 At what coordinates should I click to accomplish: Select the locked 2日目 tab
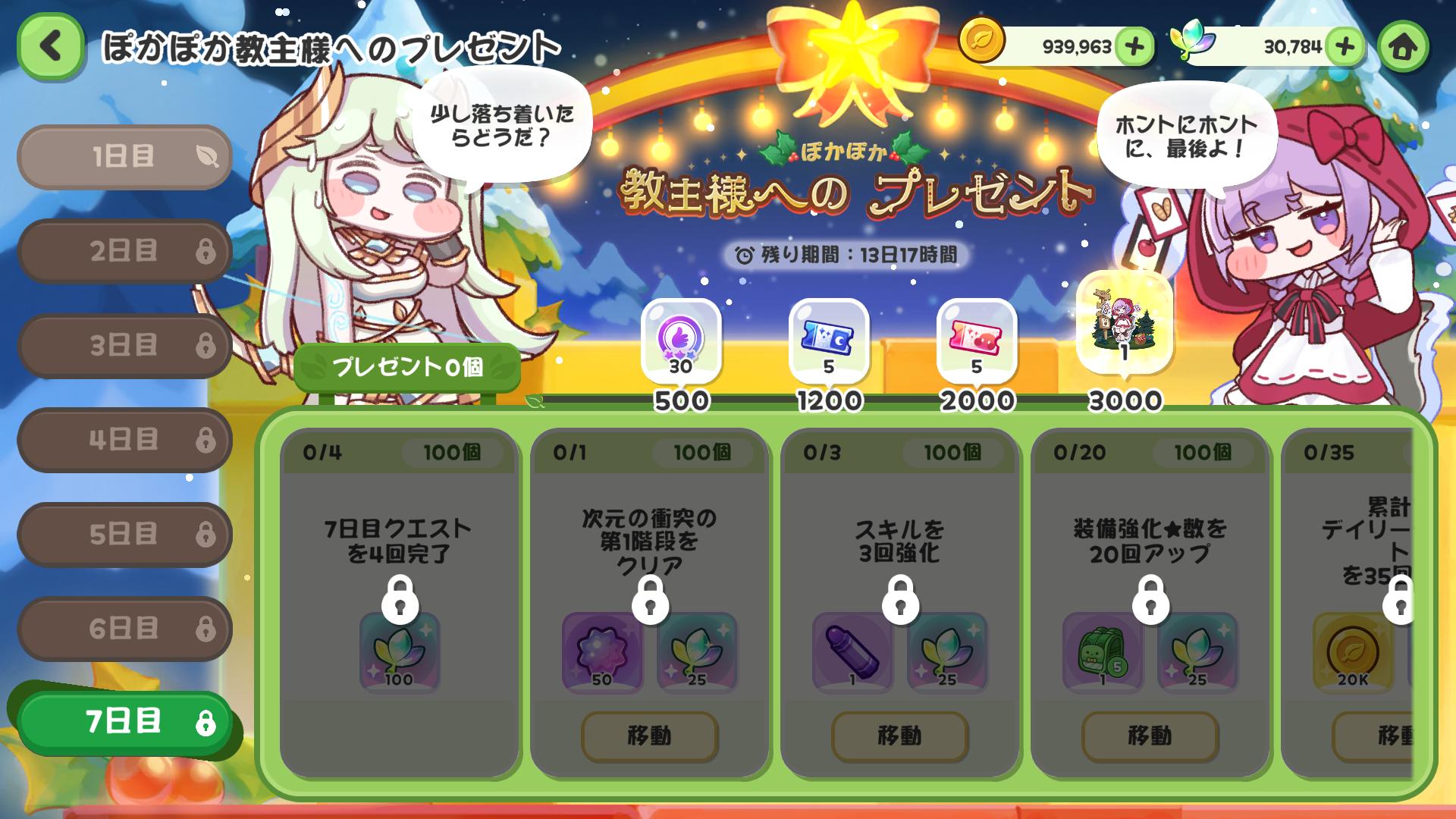[124, 251]
